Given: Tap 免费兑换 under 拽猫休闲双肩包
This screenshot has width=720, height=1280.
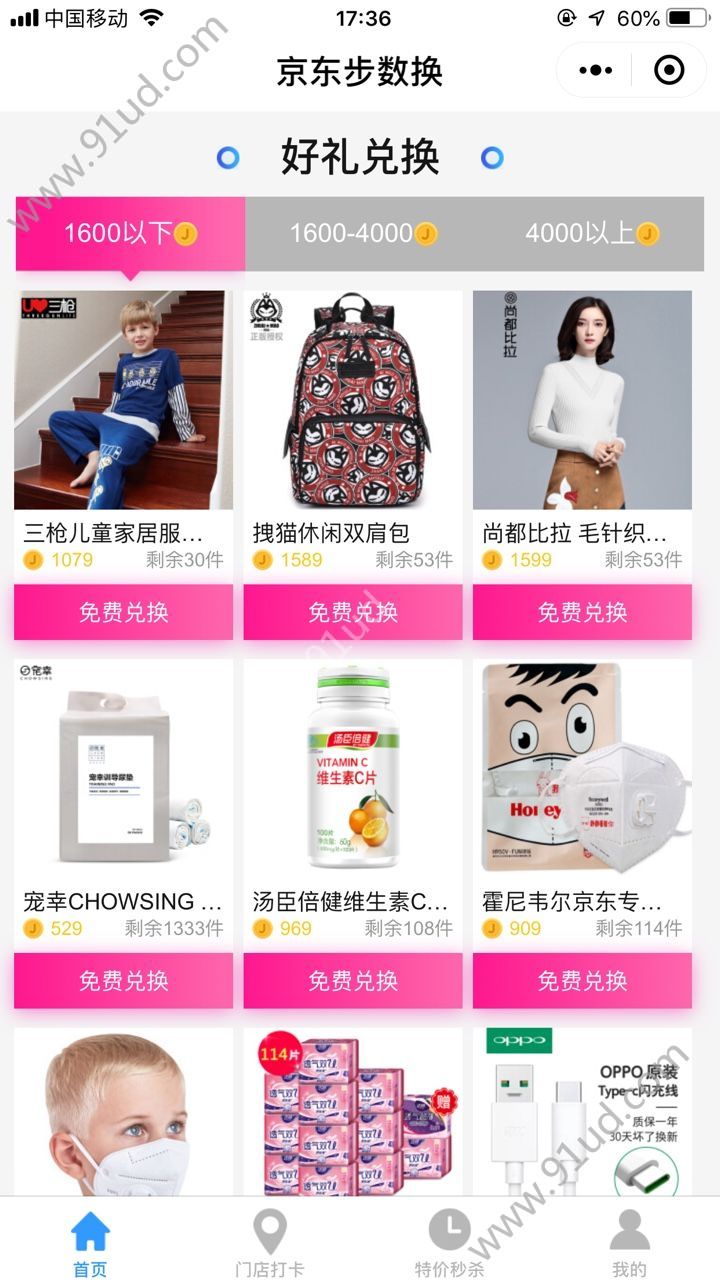Looking at the screenshot, I should point(352,612).
